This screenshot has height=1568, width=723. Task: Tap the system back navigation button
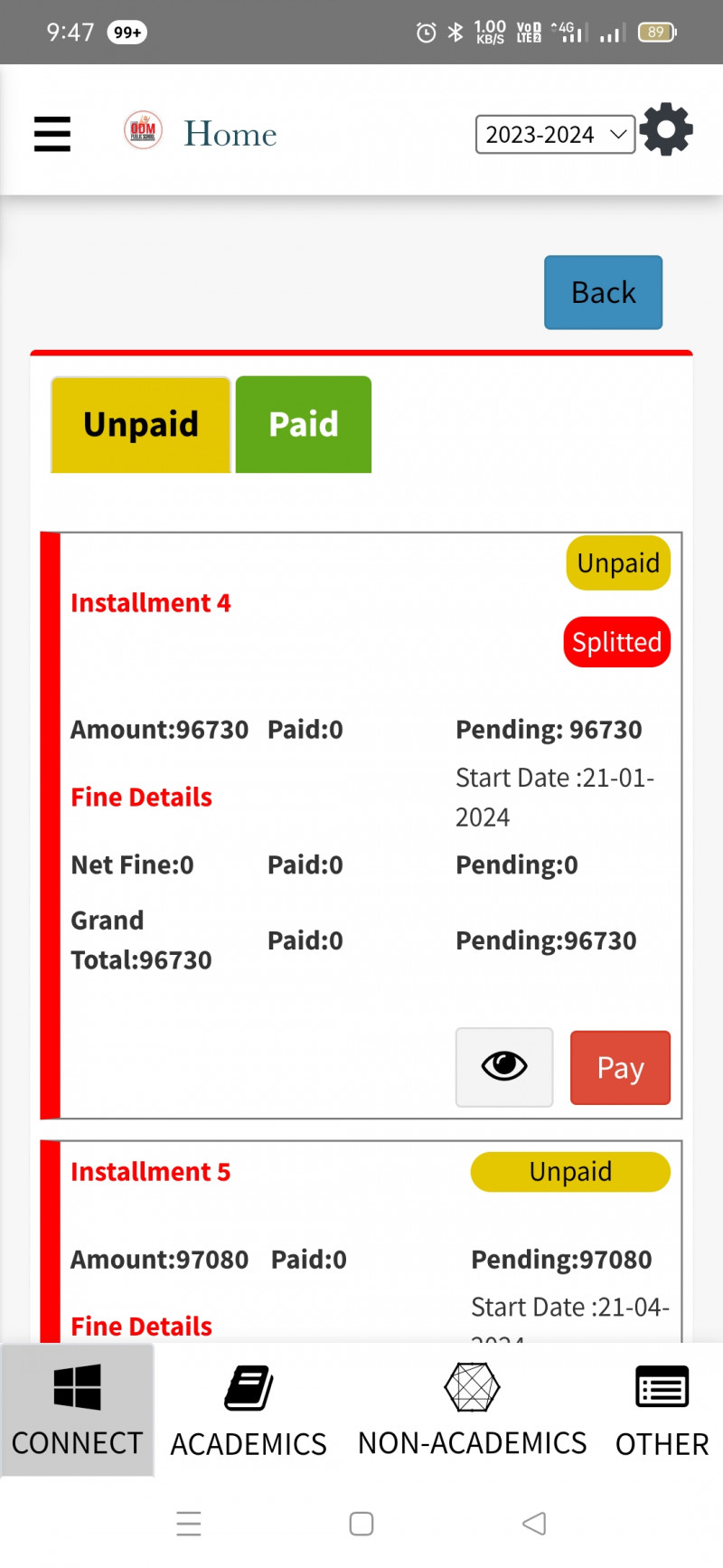pyautogui.click(x=534, y=1523)
